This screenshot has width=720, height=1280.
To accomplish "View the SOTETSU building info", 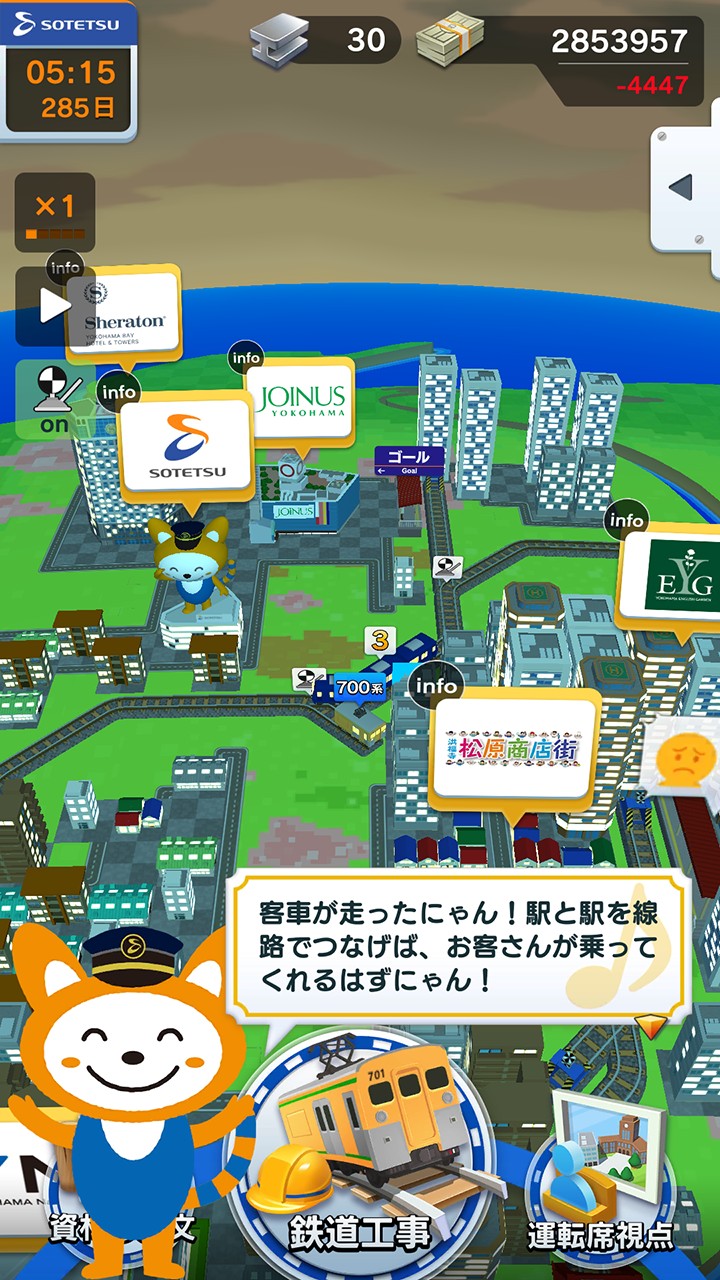I will coord(187,444).
